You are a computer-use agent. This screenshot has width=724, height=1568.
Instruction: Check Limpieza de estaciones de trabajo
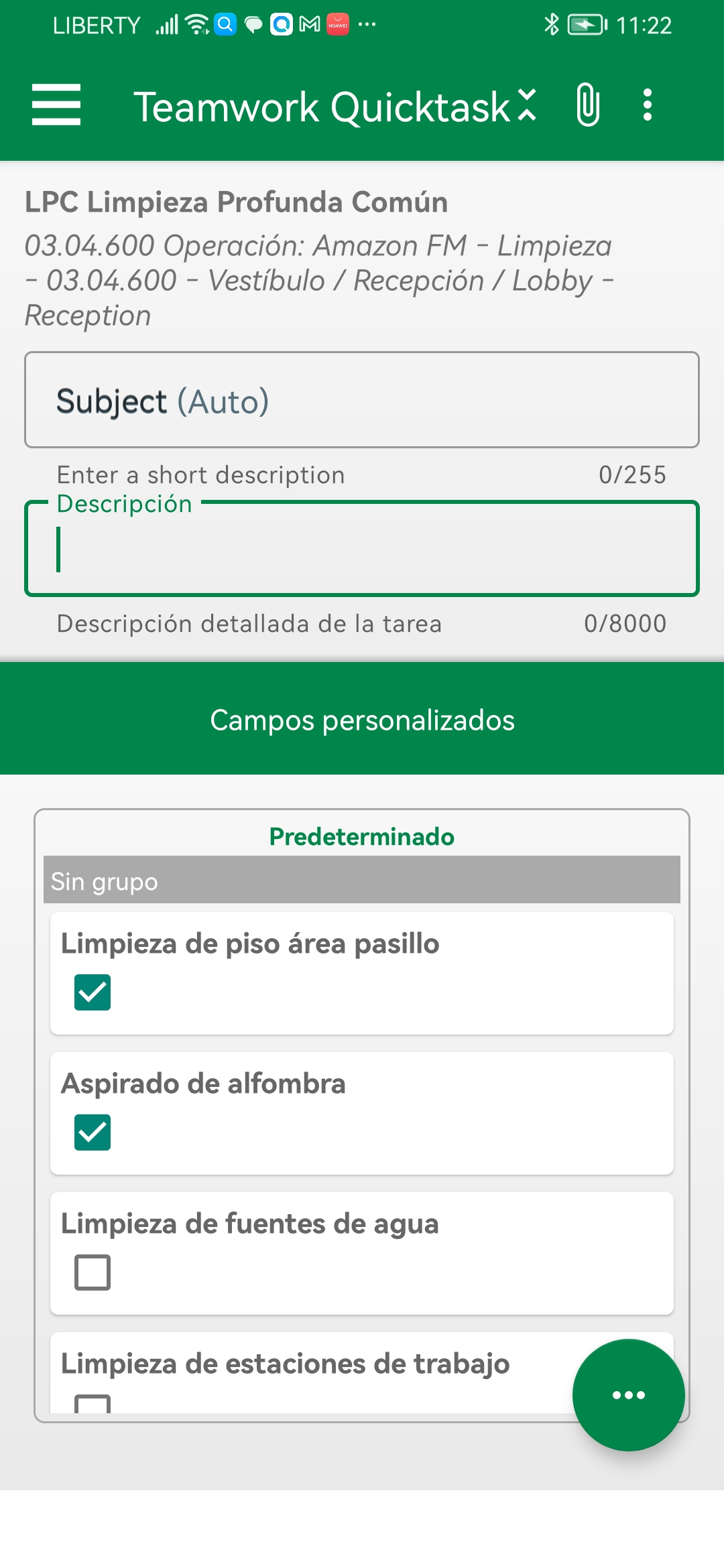[x=93, y=1403]
